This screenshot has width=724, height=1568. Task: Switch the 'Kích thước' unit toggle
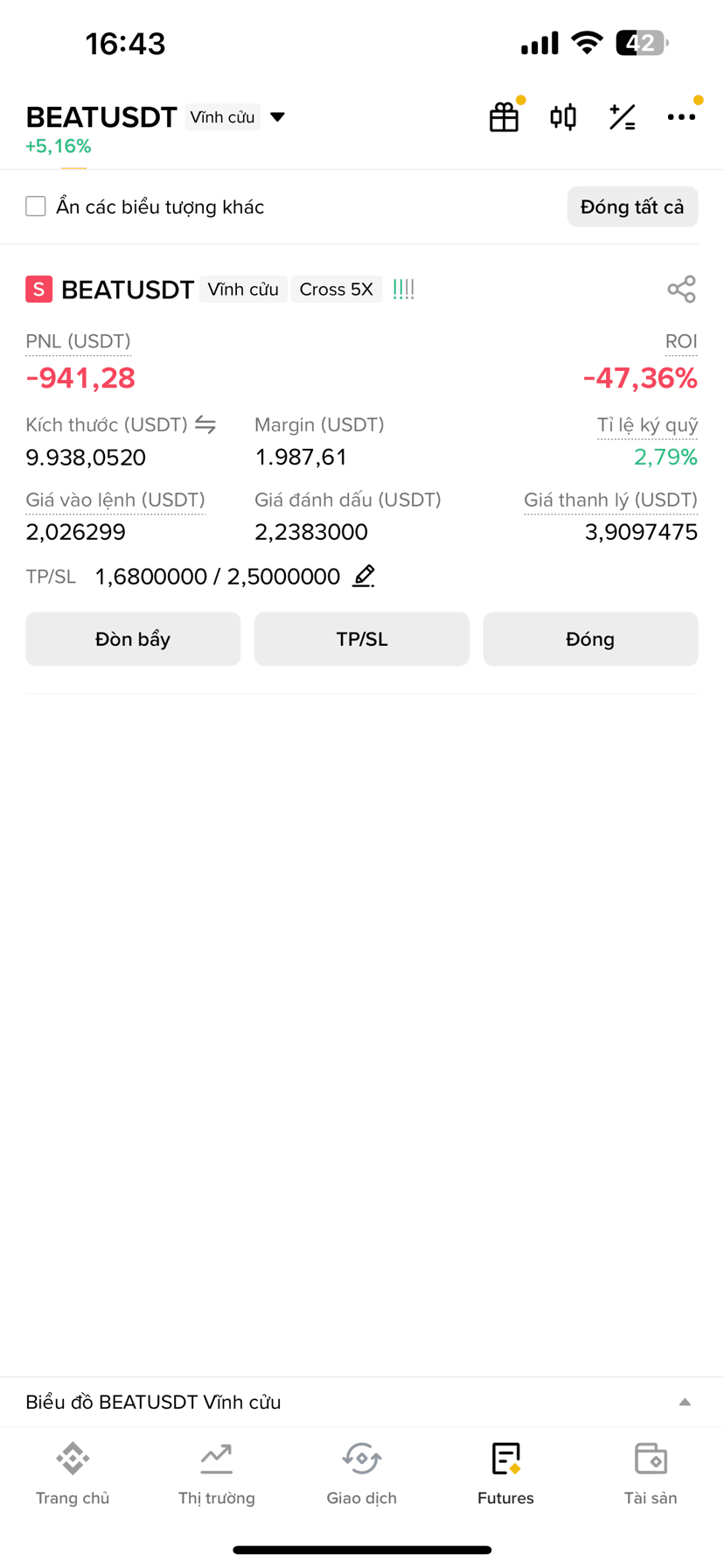click(x=205, y=424)
